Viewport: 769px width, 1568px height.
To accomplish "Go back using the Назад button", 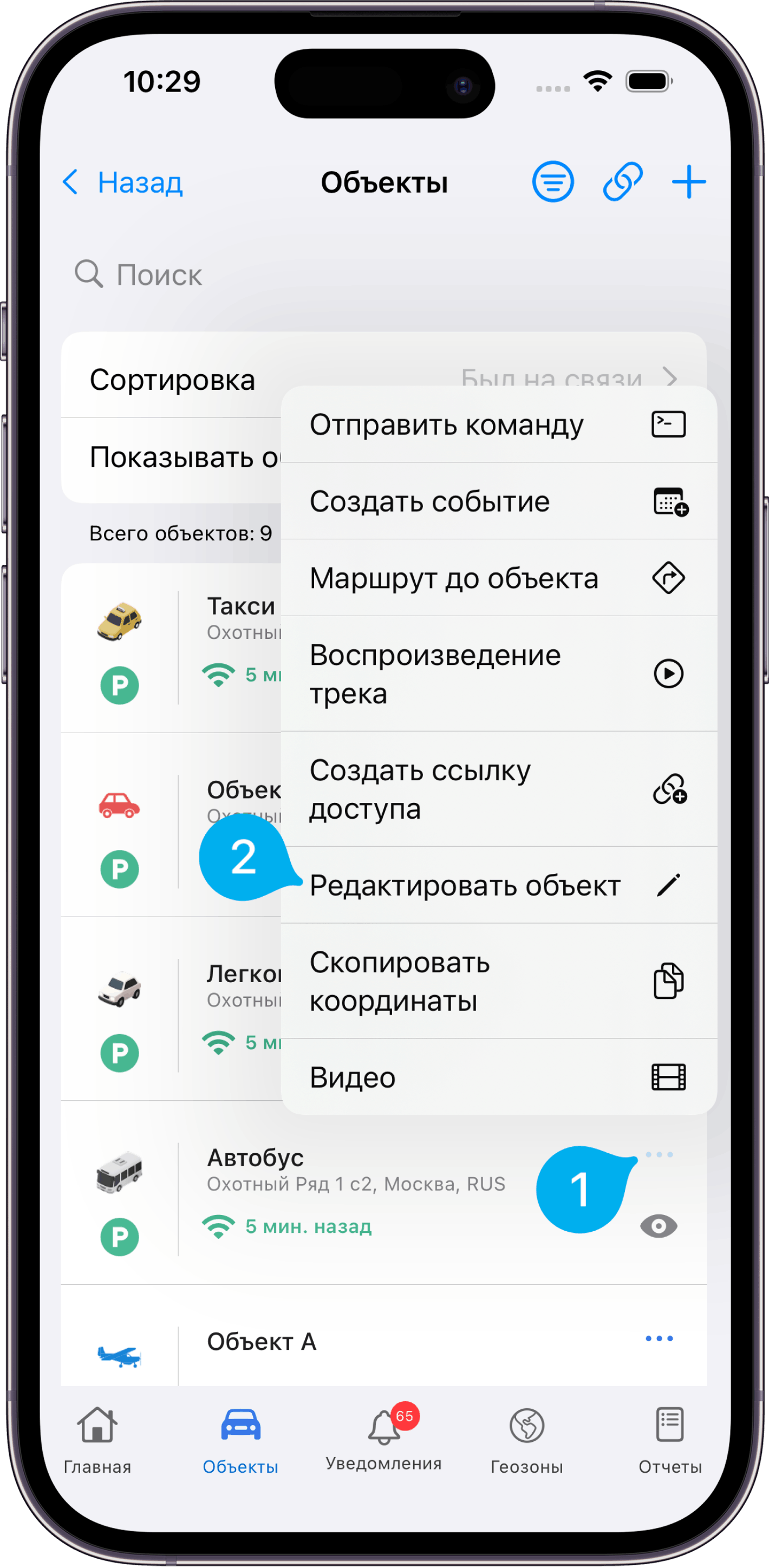I will coord(123,182).
